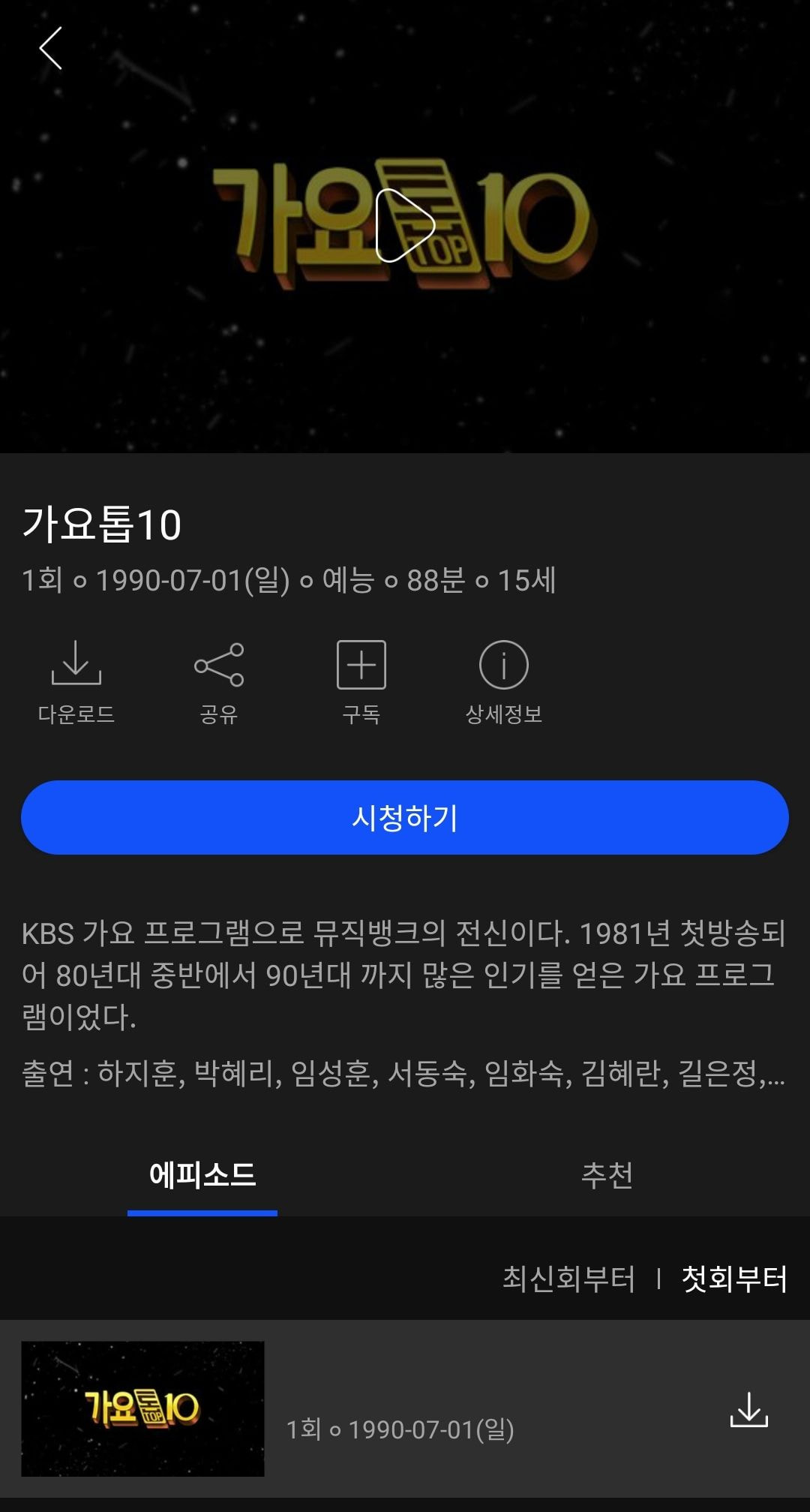
Task: Download the 1회 episode from the list
Action: coord(748,1409)
